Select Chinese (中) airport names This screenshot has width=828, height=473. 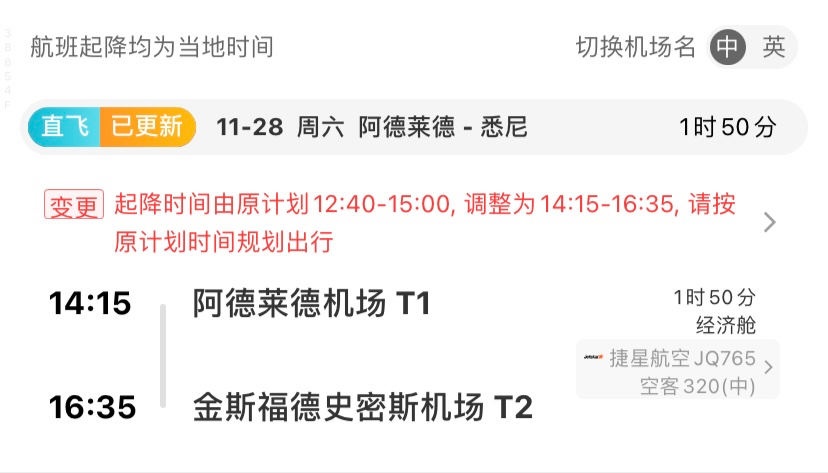(728, 47)
